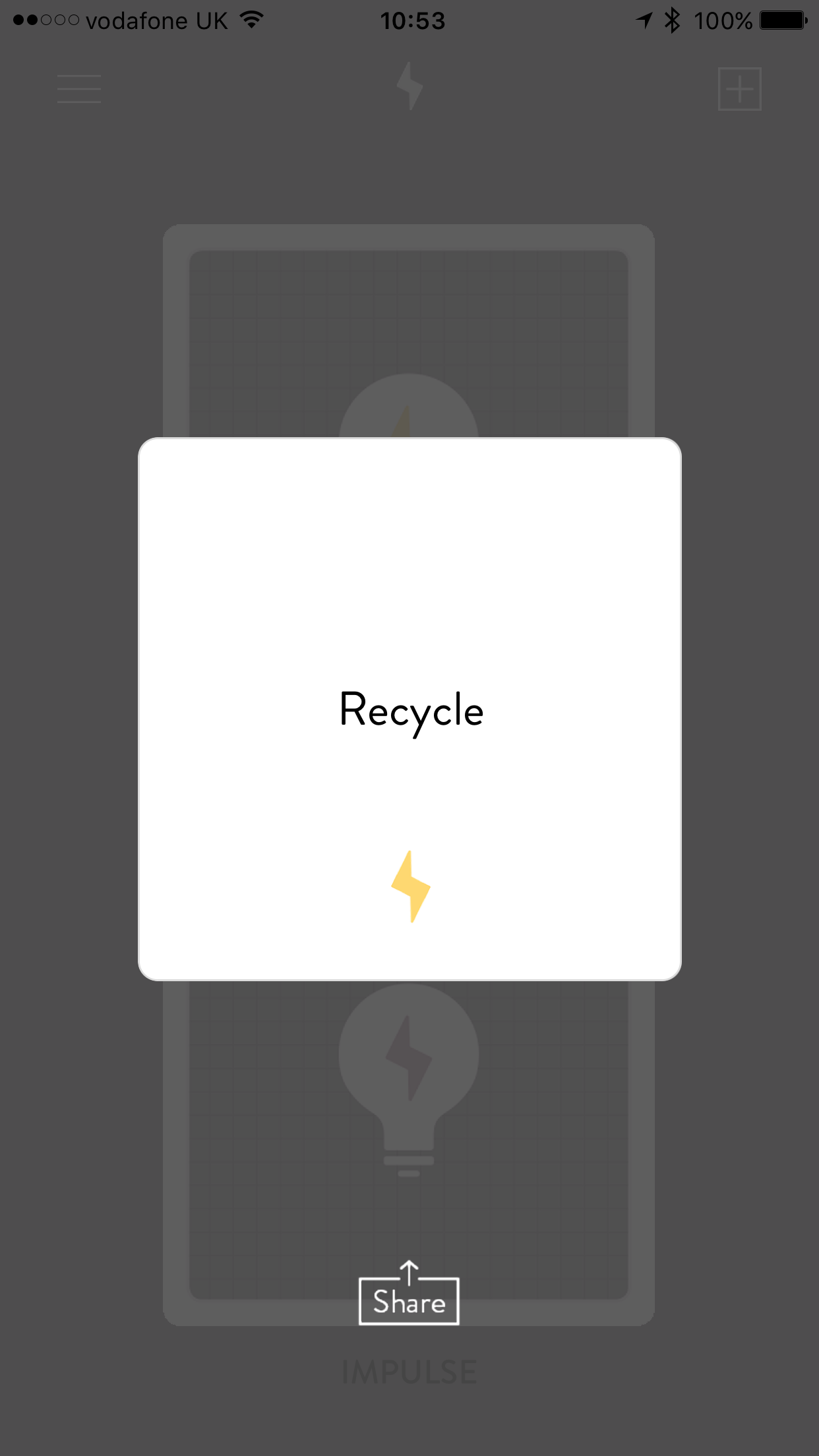This screenshot has width=819, height=1456.
Task: Open the hamburger menu
Action: tap(79, 89)
